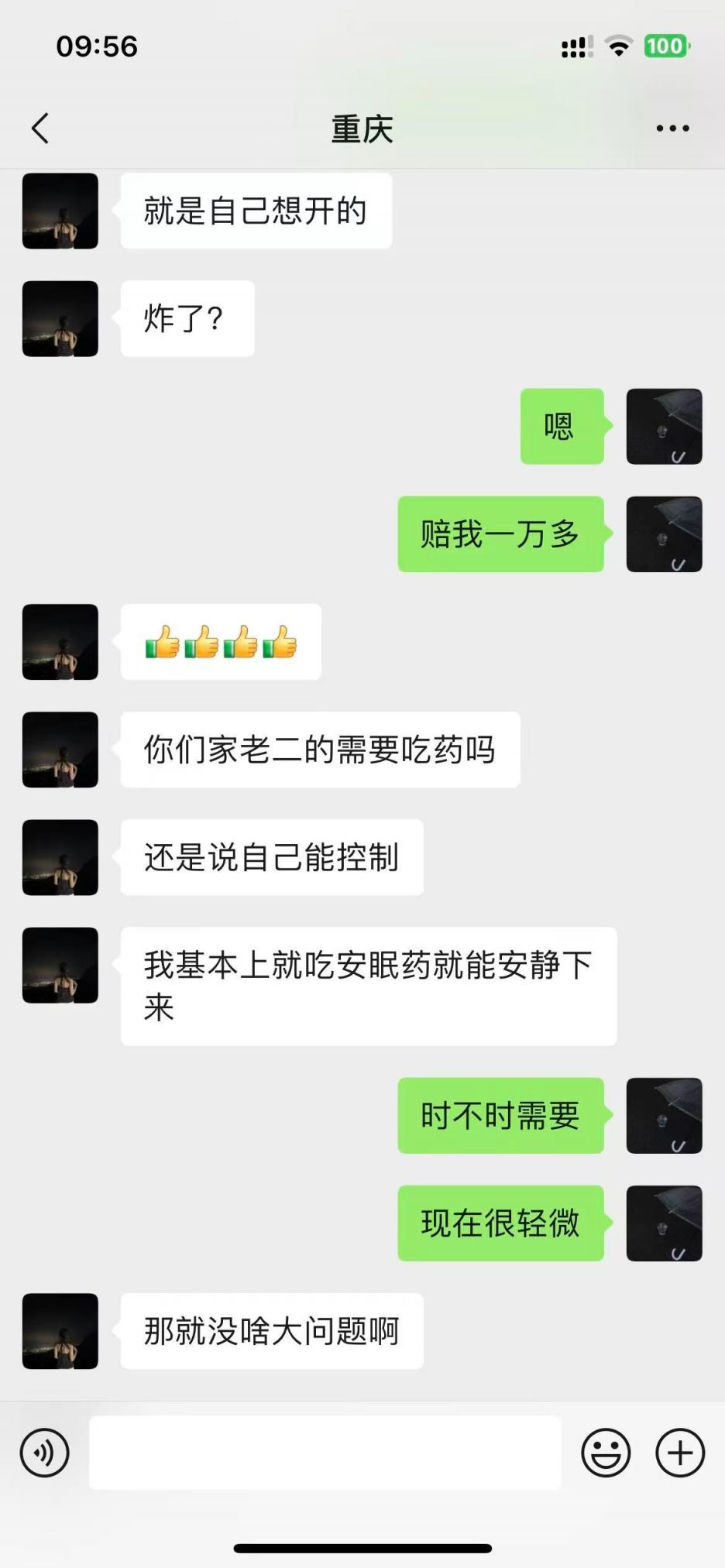Focus the message text field
This screenshot has width=725, height=1568.
[325, 1453]
